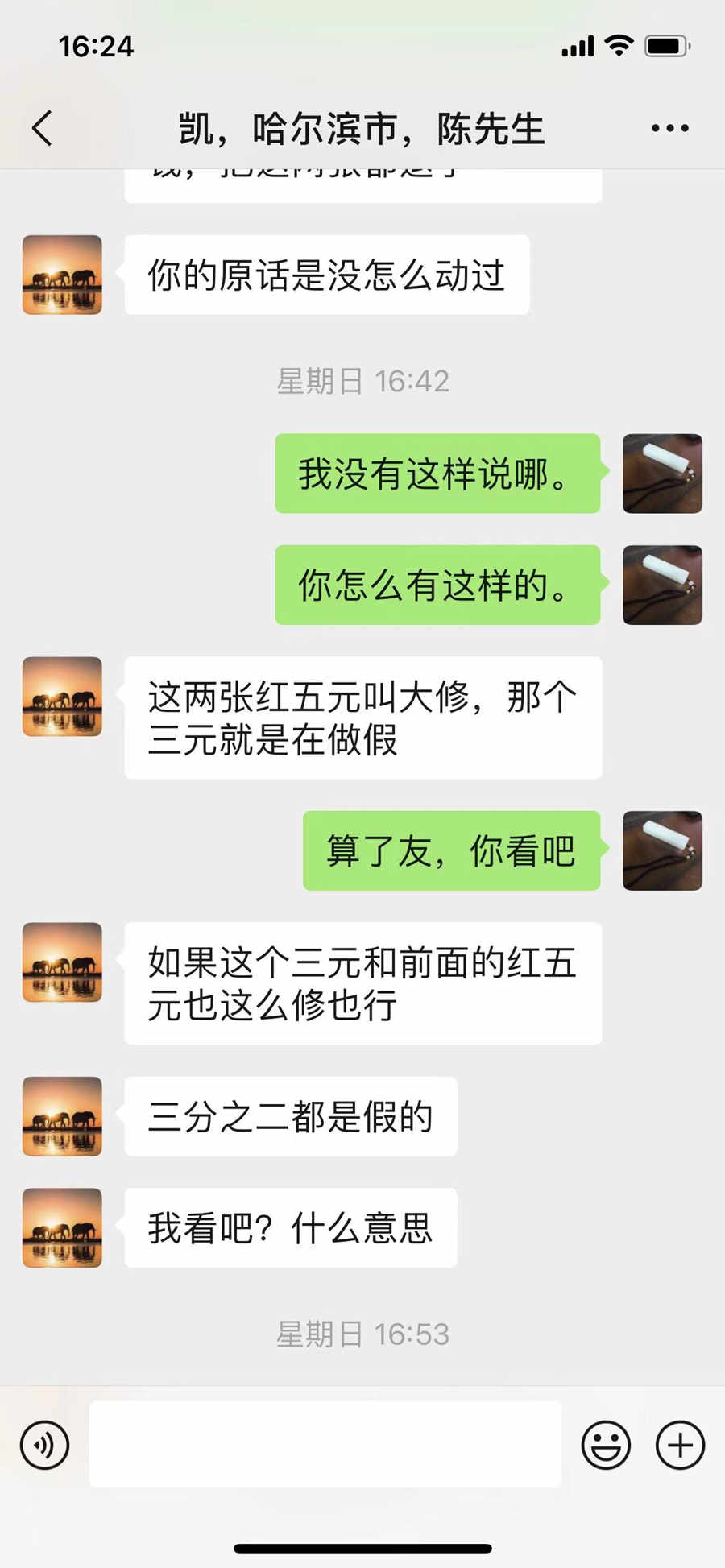The width and height of the screenshot is (725, 1568).
Task: Tap own avatar beside 算了友，你看吧
Action: (x=662, y=850)
